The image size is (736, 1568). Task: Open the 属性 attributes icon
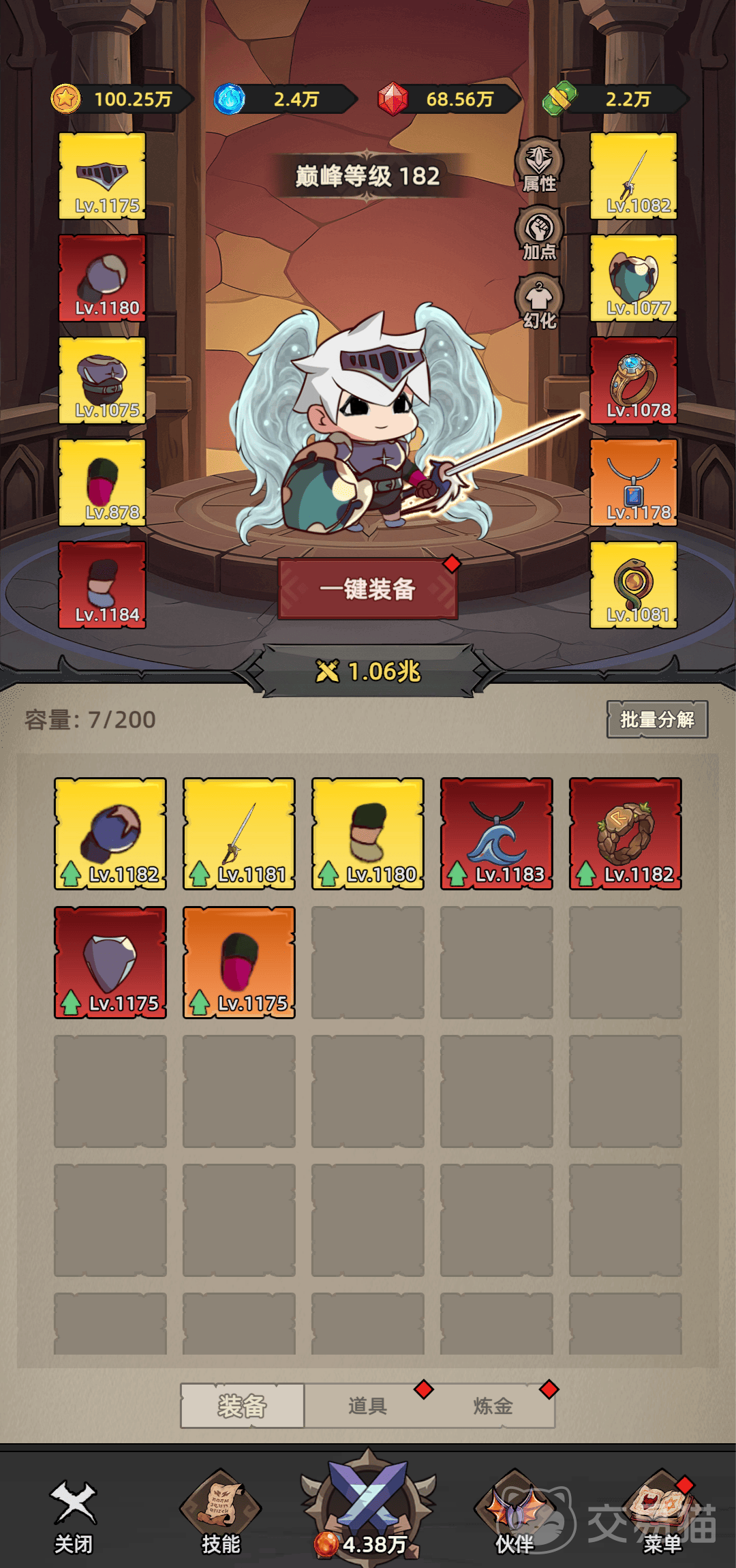click(x=539, y=165)
